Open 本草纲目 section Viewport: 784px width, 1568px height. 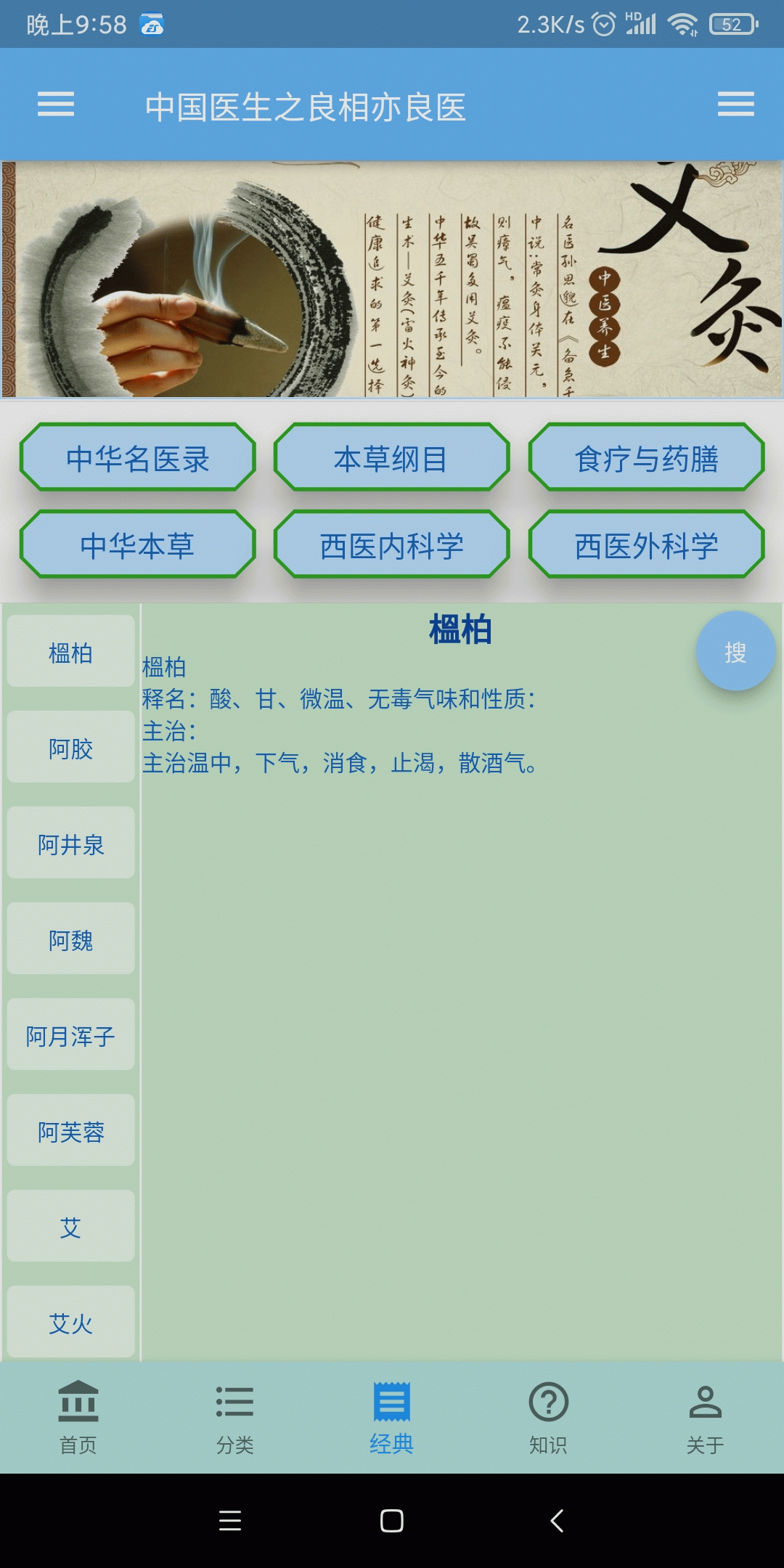click(x=392, y=457)
